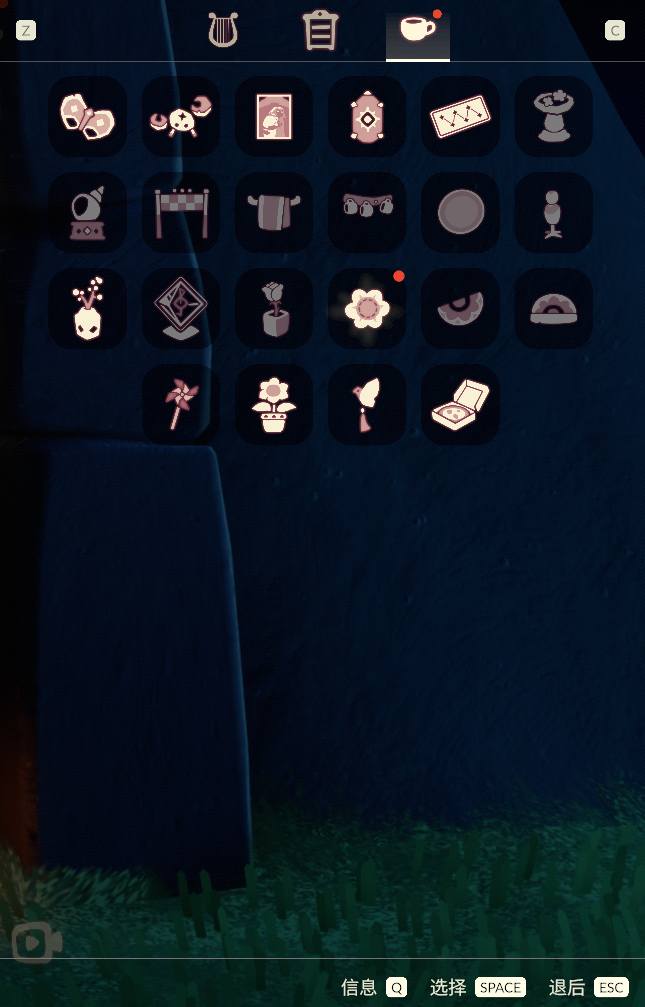Screen dimensions: 645x1007
Task: Switch to the harp instruments tab
Action: 222,30
